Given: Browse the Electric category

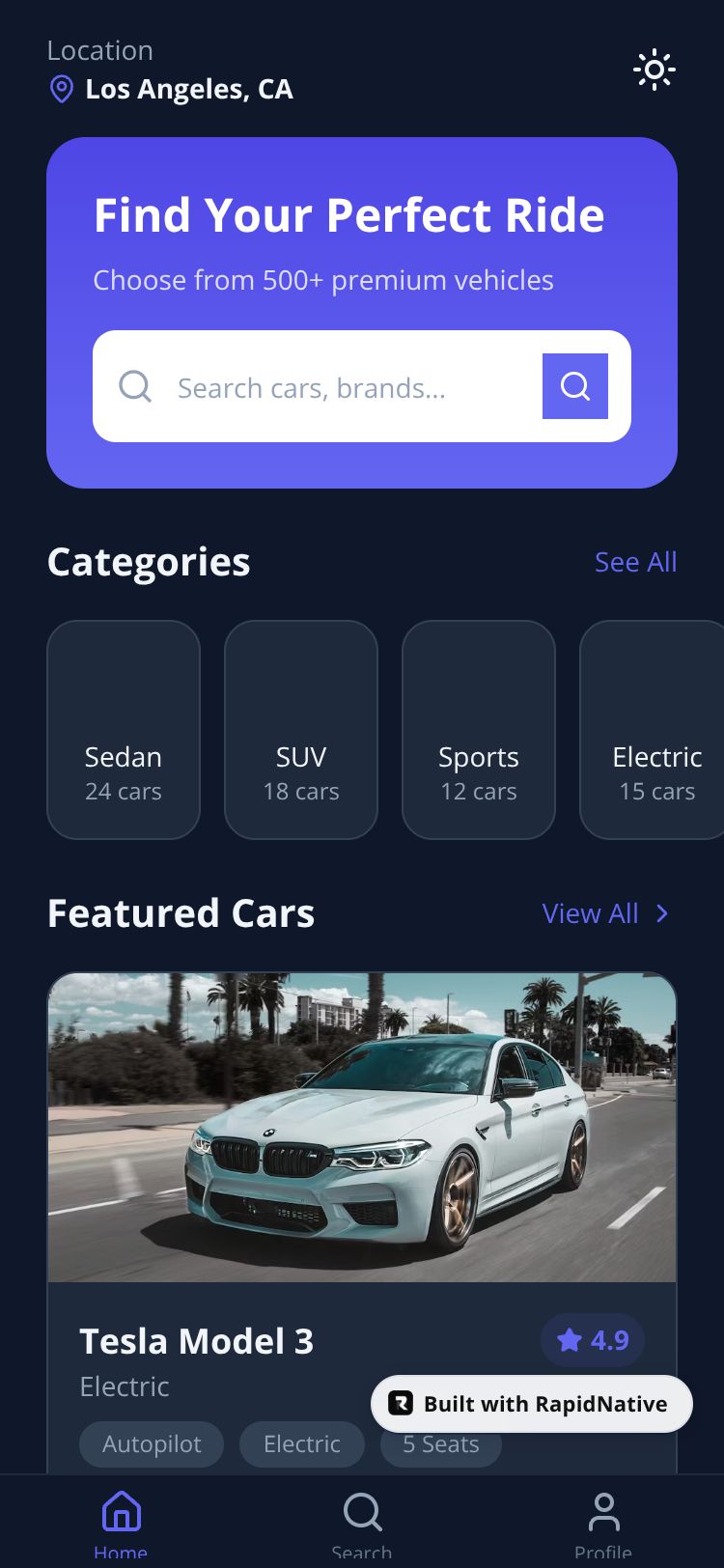Looking at the screenshot, I should click(654, 730).
